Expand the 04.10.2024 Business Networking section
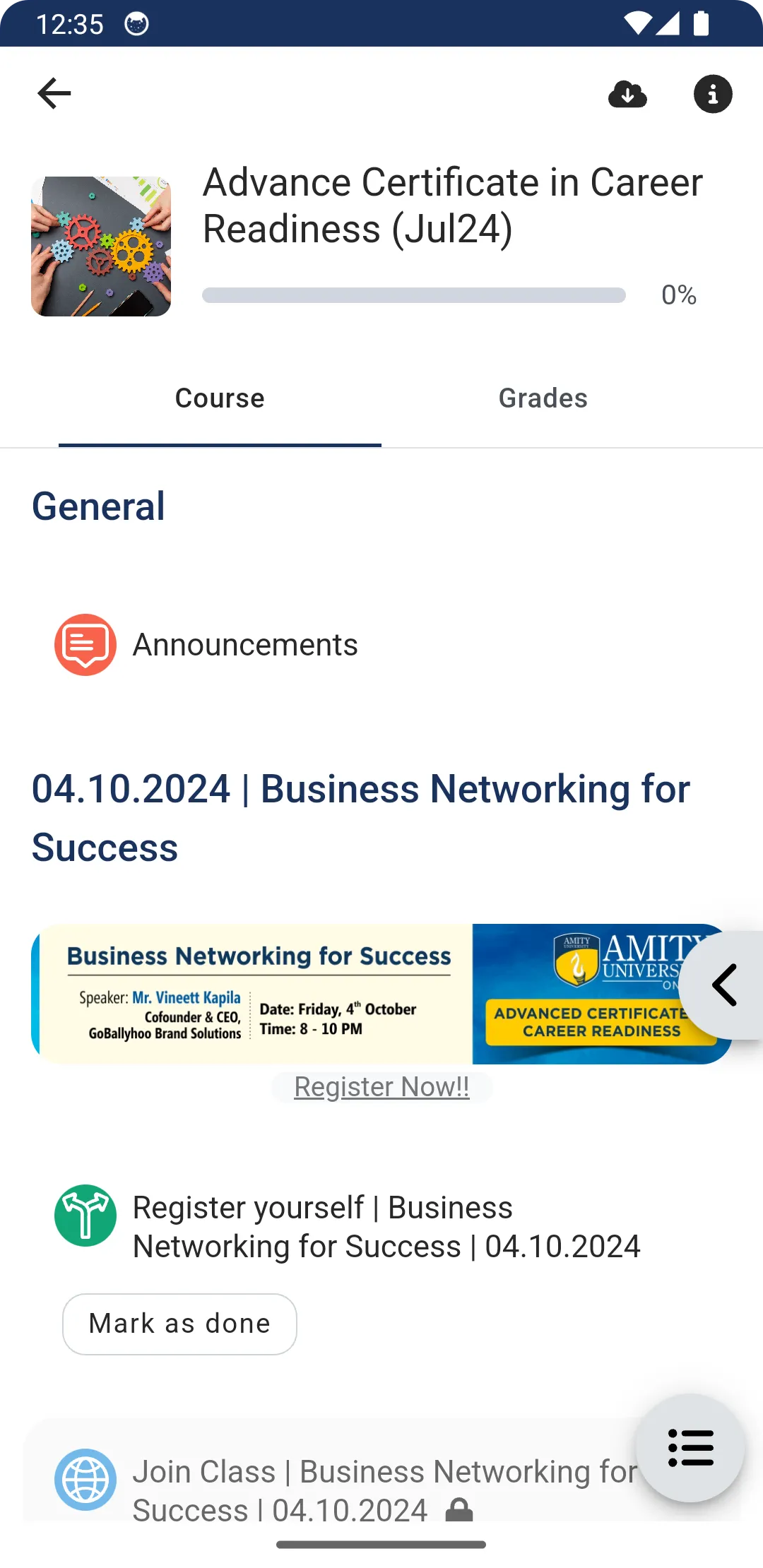763x1568 pixels. pos(360,817)
